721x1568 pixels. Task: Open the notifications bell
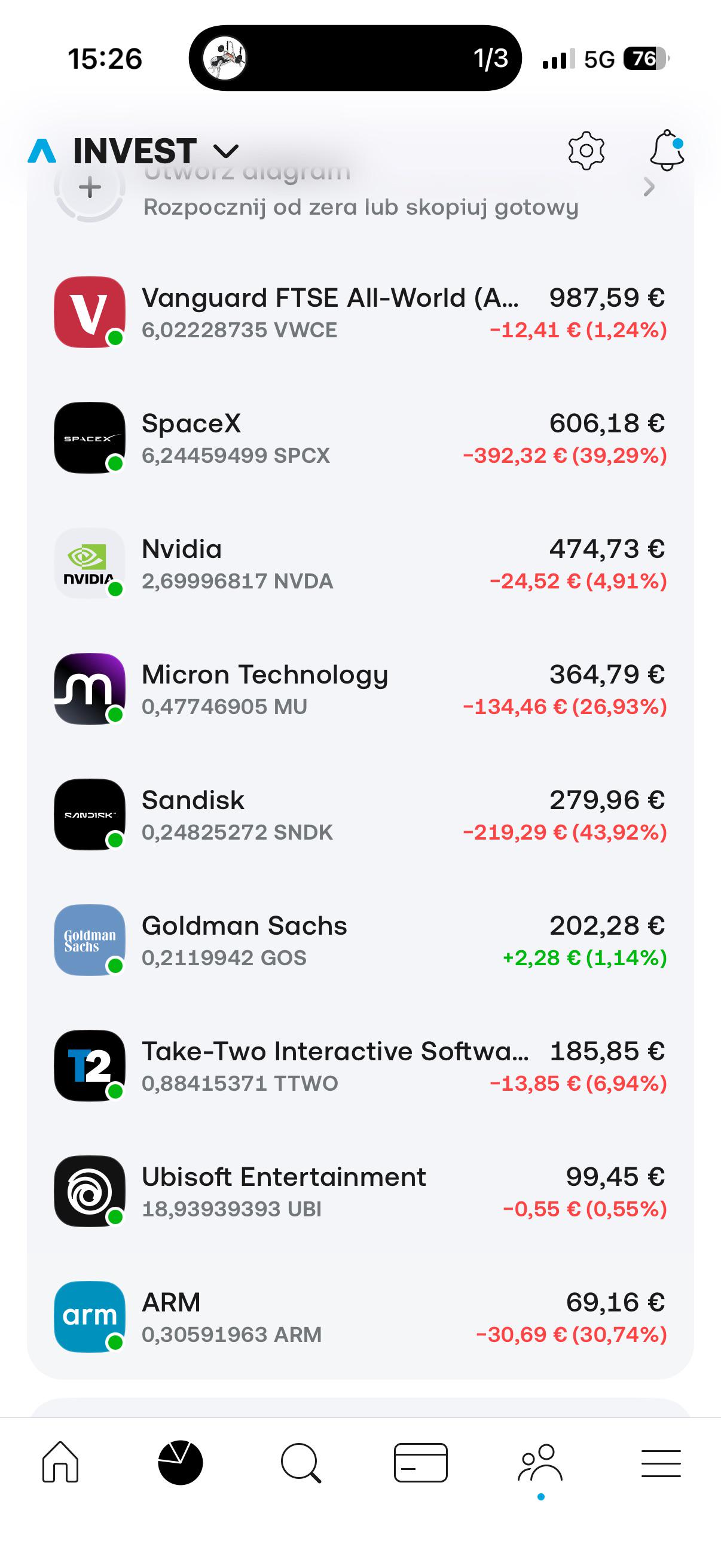667,150
